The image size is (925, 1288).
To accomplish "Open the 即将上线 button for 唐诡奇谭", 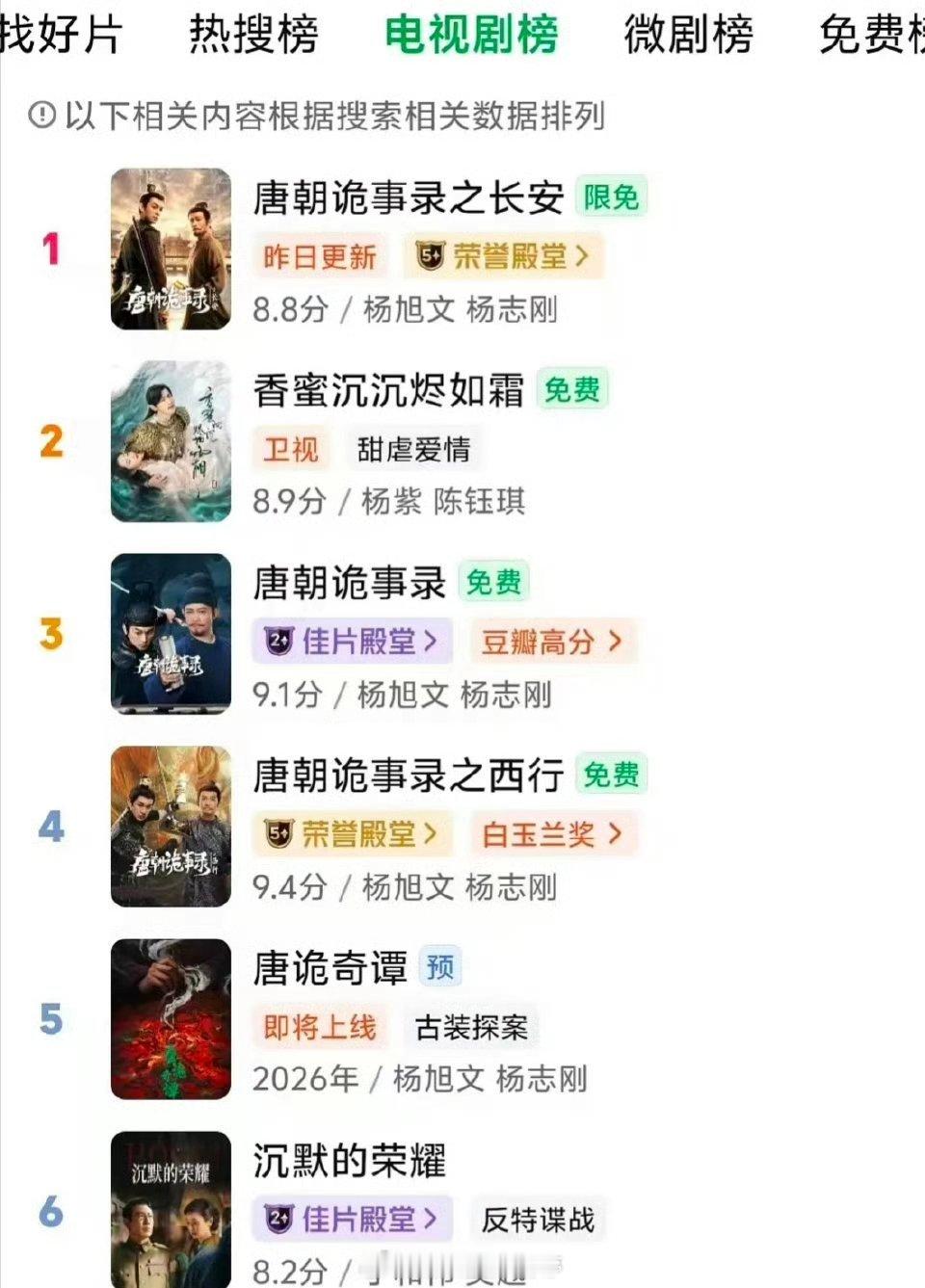I will (x=320, y=1027).
